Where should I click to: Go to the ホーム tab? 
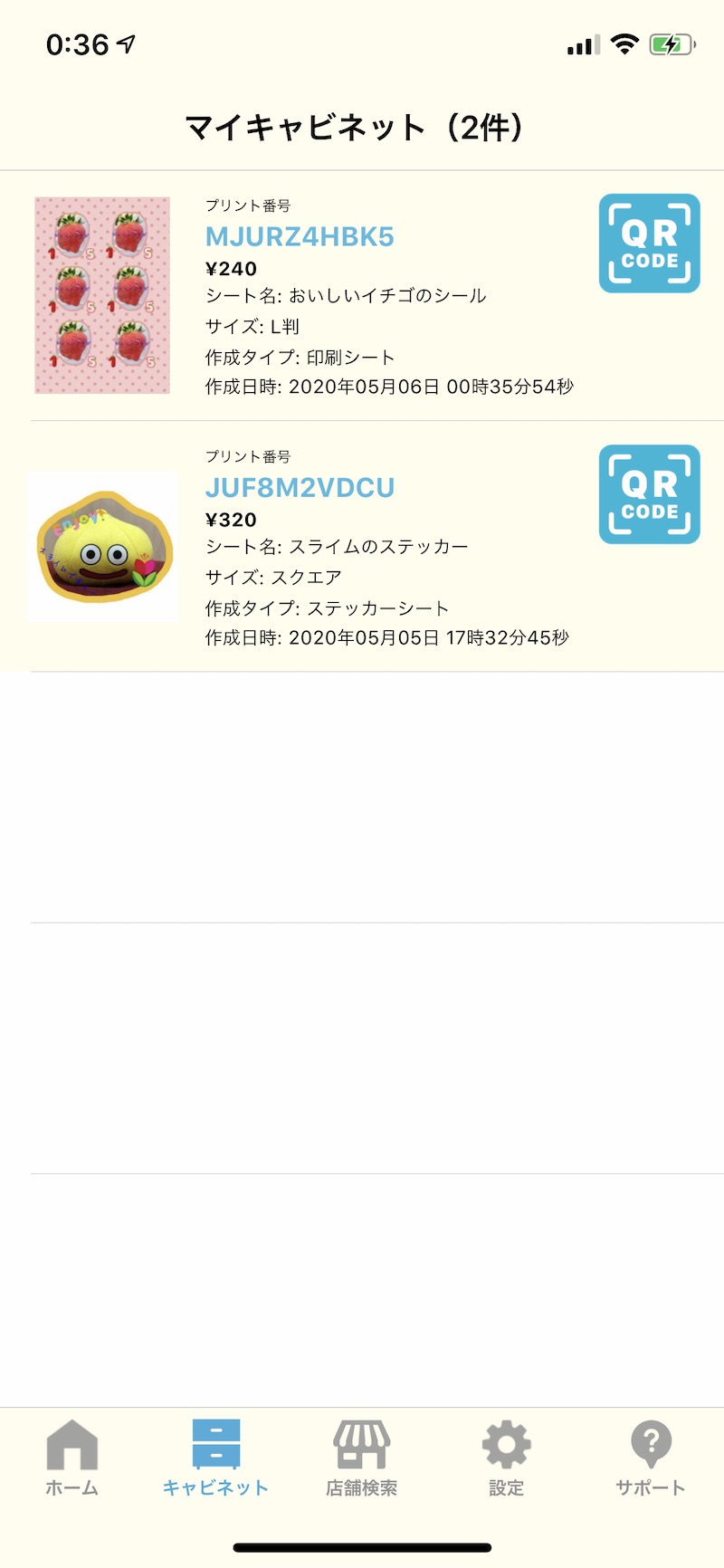(71, 1456)
